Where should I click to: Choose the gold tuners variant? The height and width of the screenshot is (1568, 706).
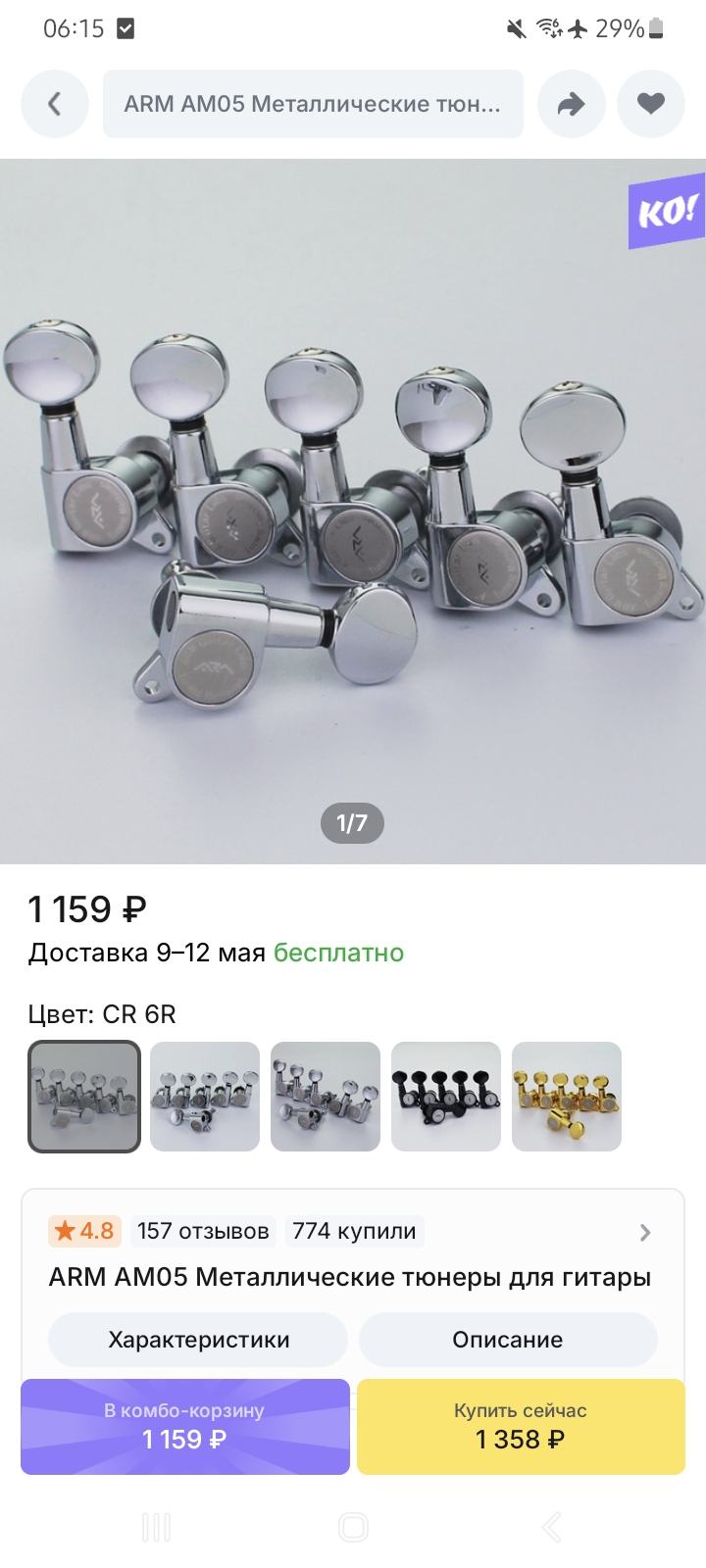tap(567, 1096)
